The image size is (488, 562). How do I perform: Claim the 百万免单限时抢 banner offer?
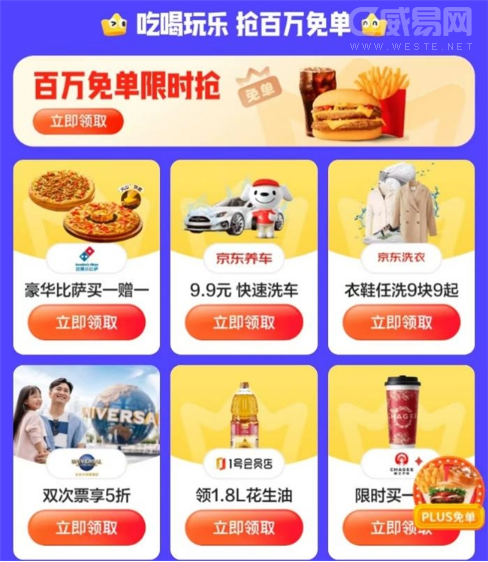click(x=78, y=121)
